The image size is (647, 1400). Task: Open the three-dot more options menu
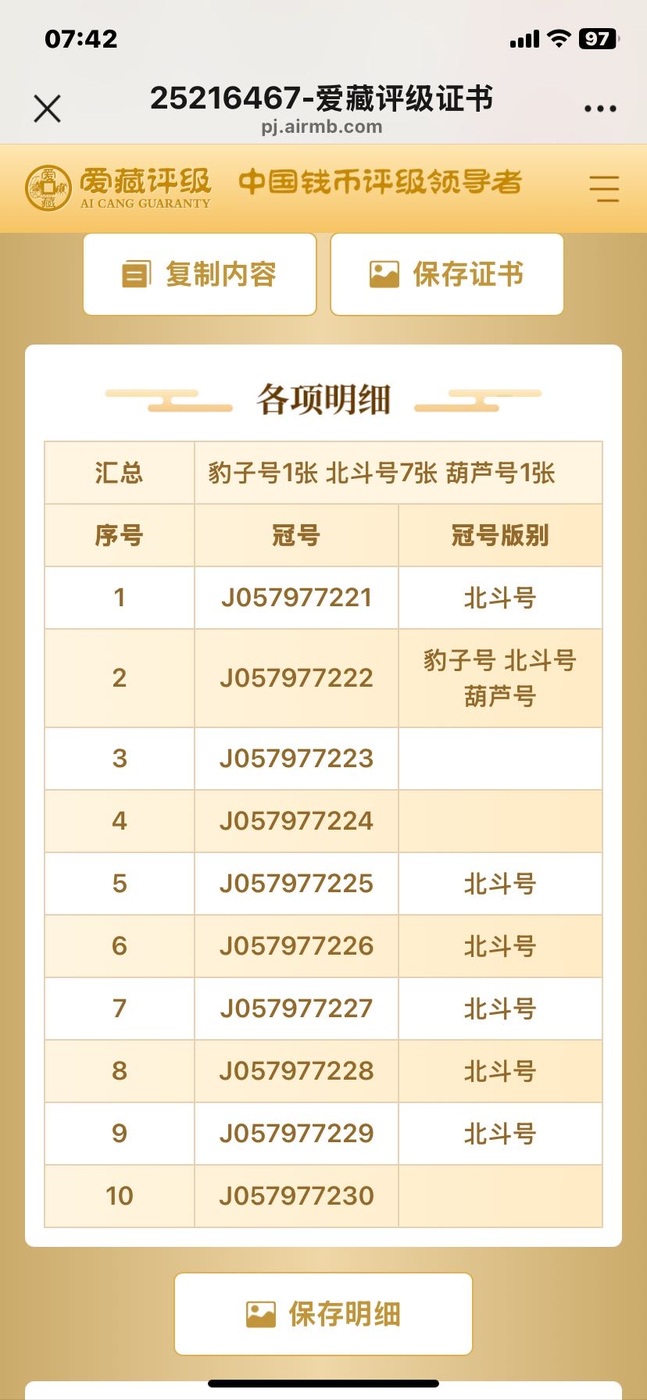pos(600,108)
